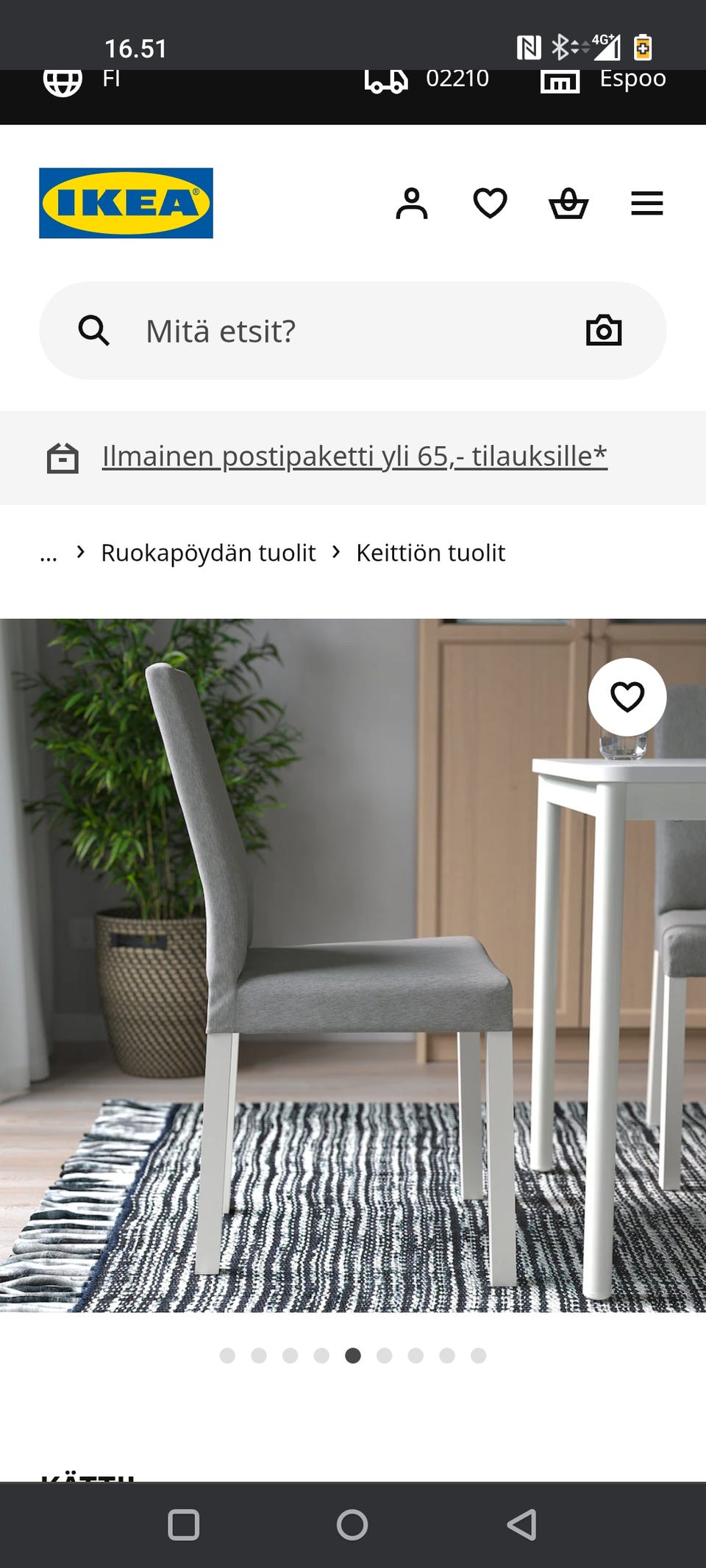The height and width of the screenshot is (1568, 706).
Task: Navigate to Ruokapöydän tuolit category
Action: pos(208,553)
